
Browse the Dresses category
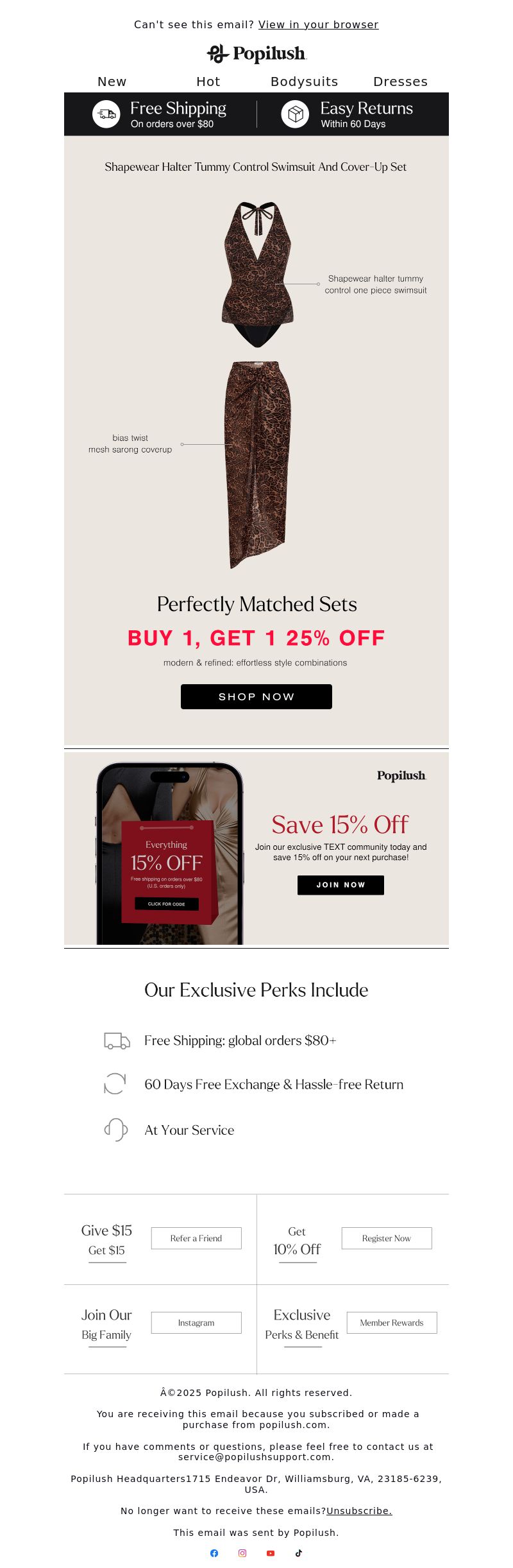[x=400, y=82]
